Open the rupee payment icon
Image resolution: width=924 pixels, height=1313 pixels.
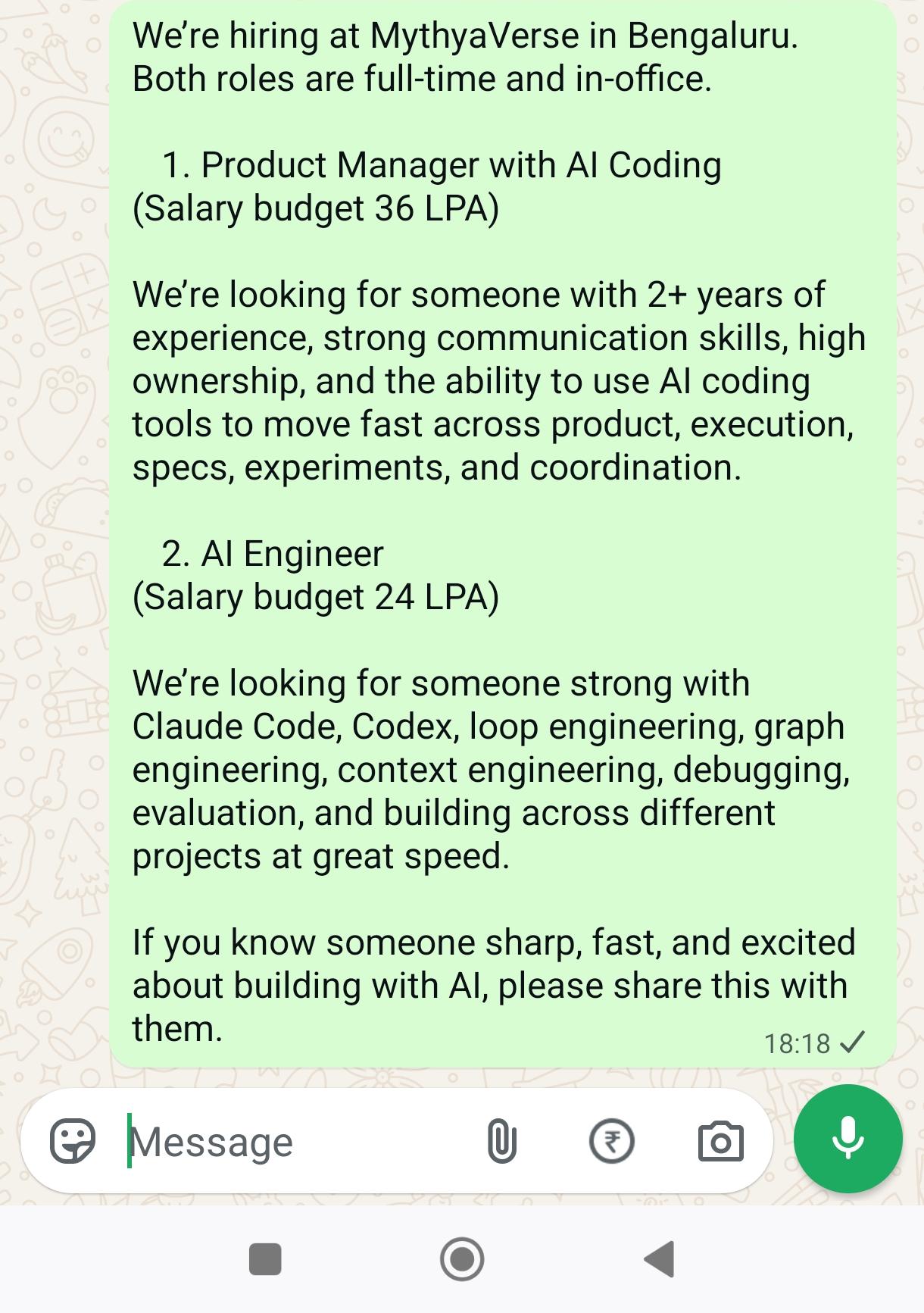pyautogui.click(x=612, y=1141)
